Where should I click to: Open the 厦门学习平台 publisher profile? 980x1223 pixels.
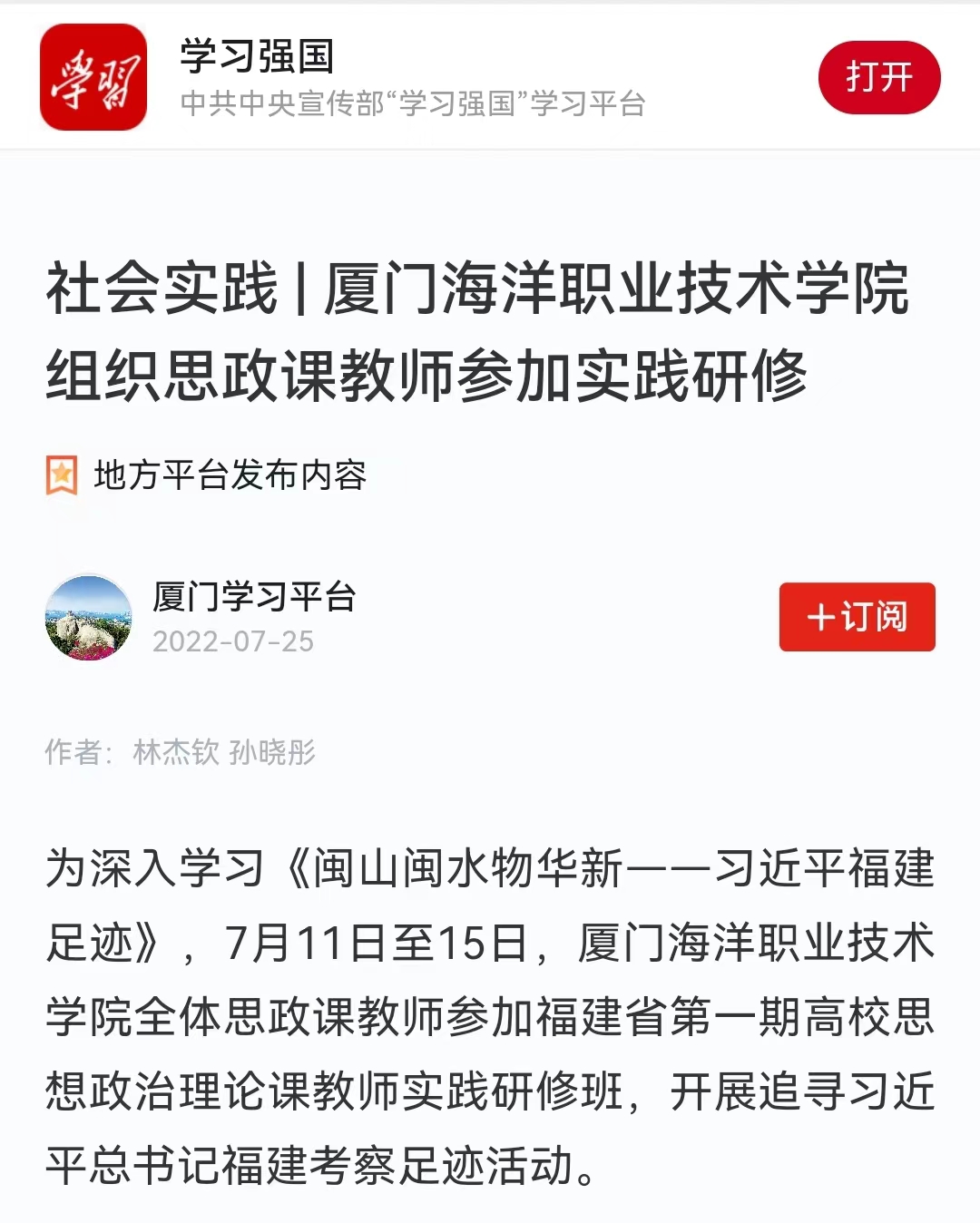click(253, 597)
